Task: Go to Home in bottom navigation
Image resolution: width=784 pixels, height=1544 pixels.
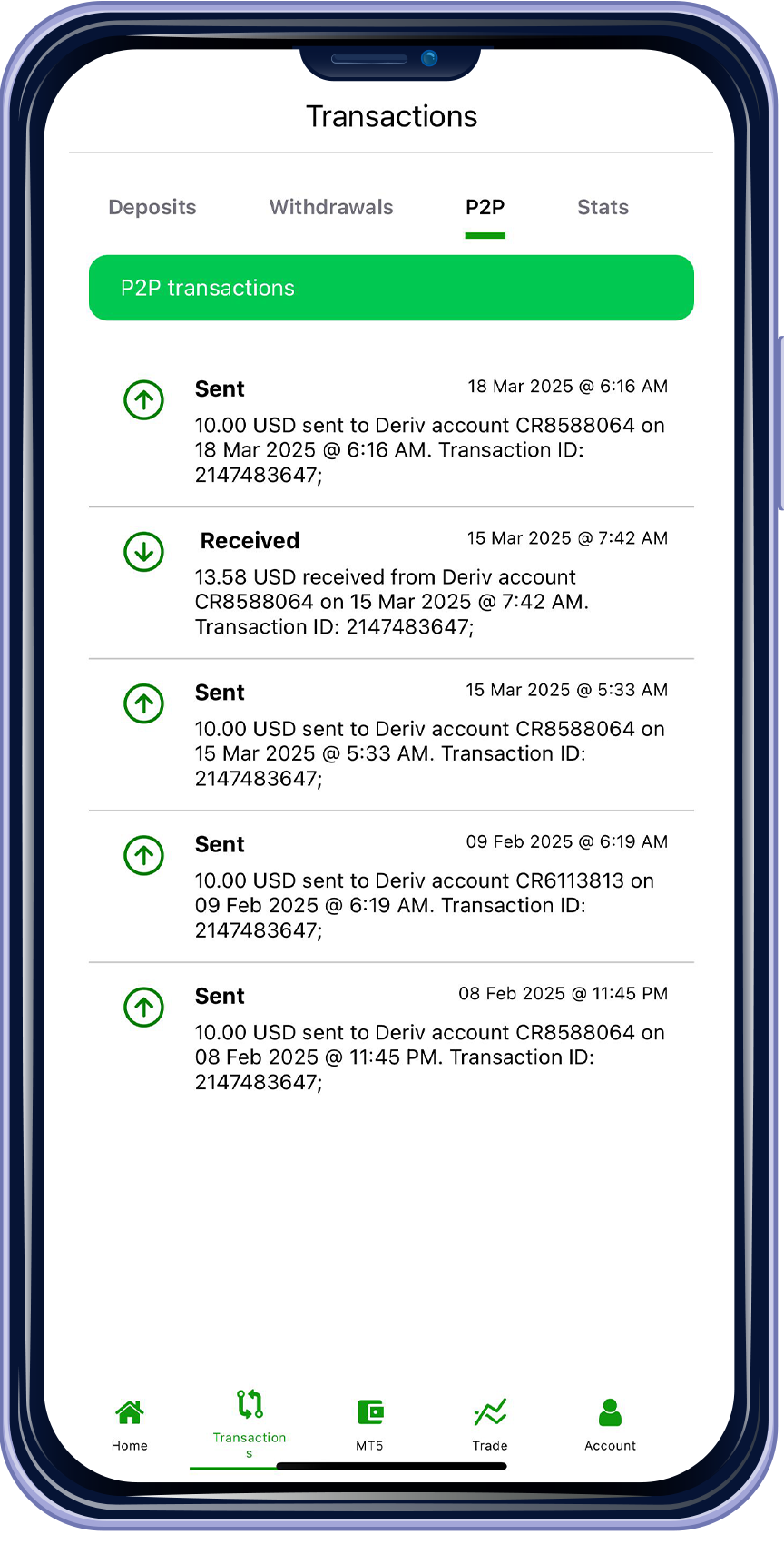Action: tap(130, 1423)
